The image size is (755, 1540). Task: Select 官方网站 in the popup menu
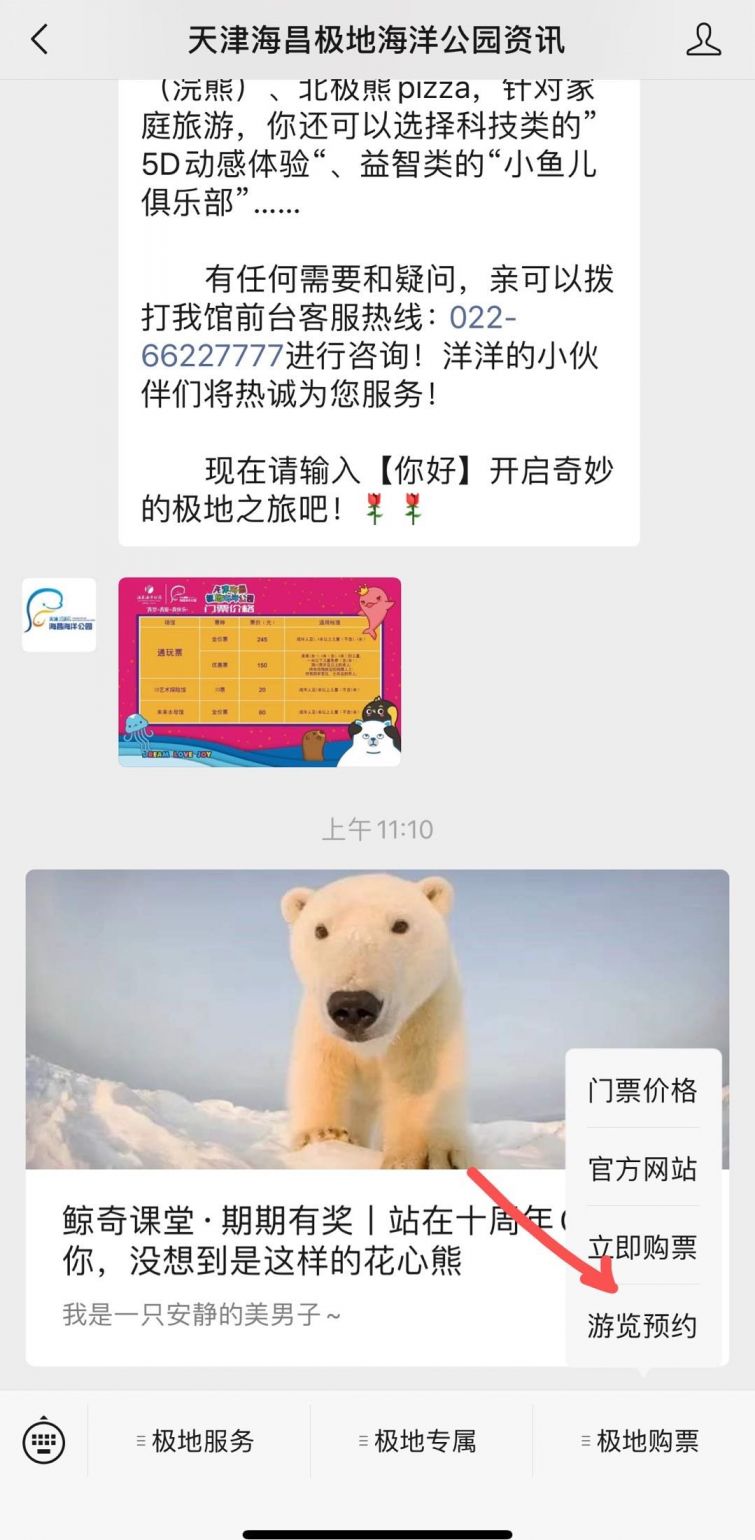coord(642,1168)
